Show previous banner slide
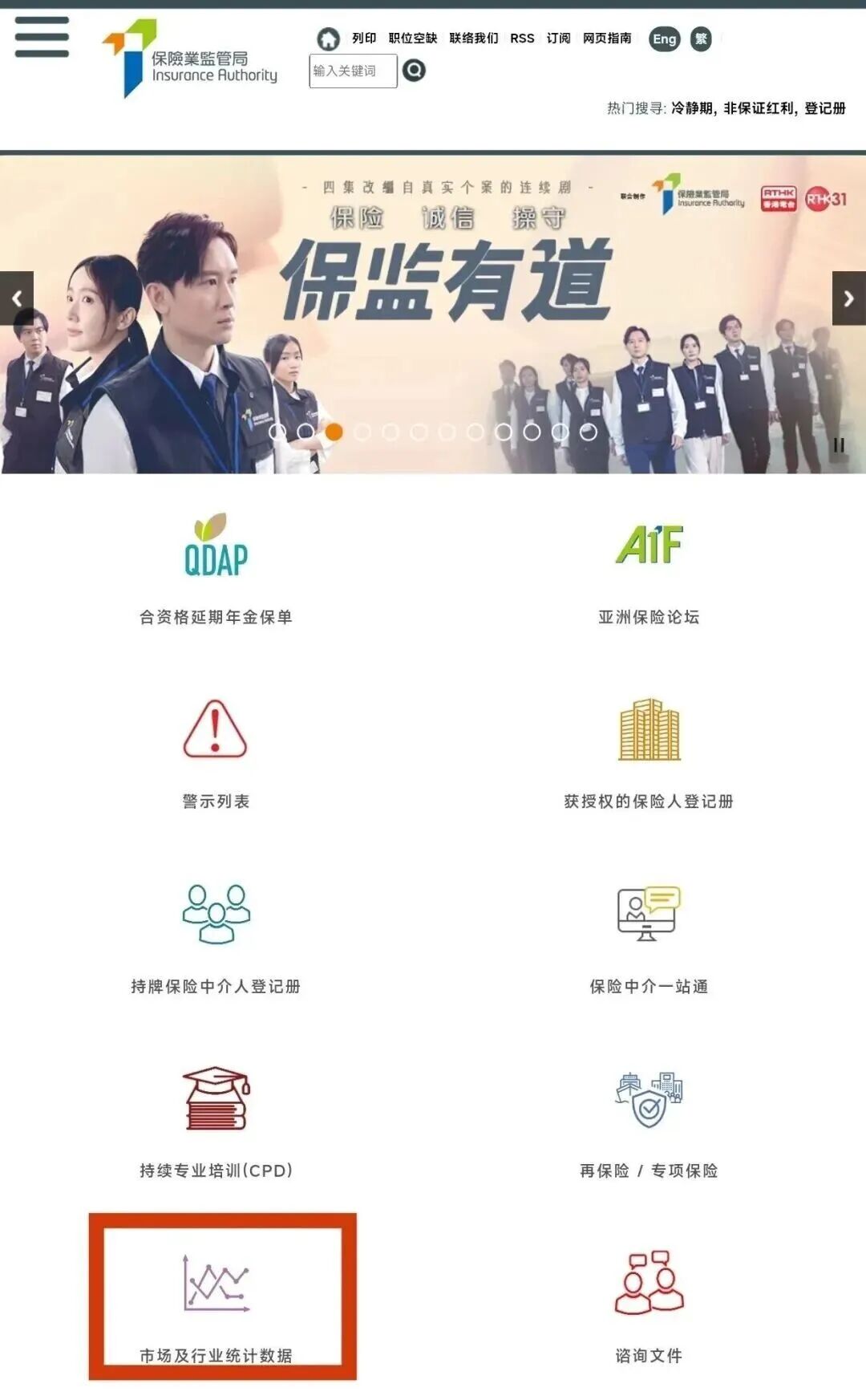This screenshot has height=1400, width=866. [17, 298]
